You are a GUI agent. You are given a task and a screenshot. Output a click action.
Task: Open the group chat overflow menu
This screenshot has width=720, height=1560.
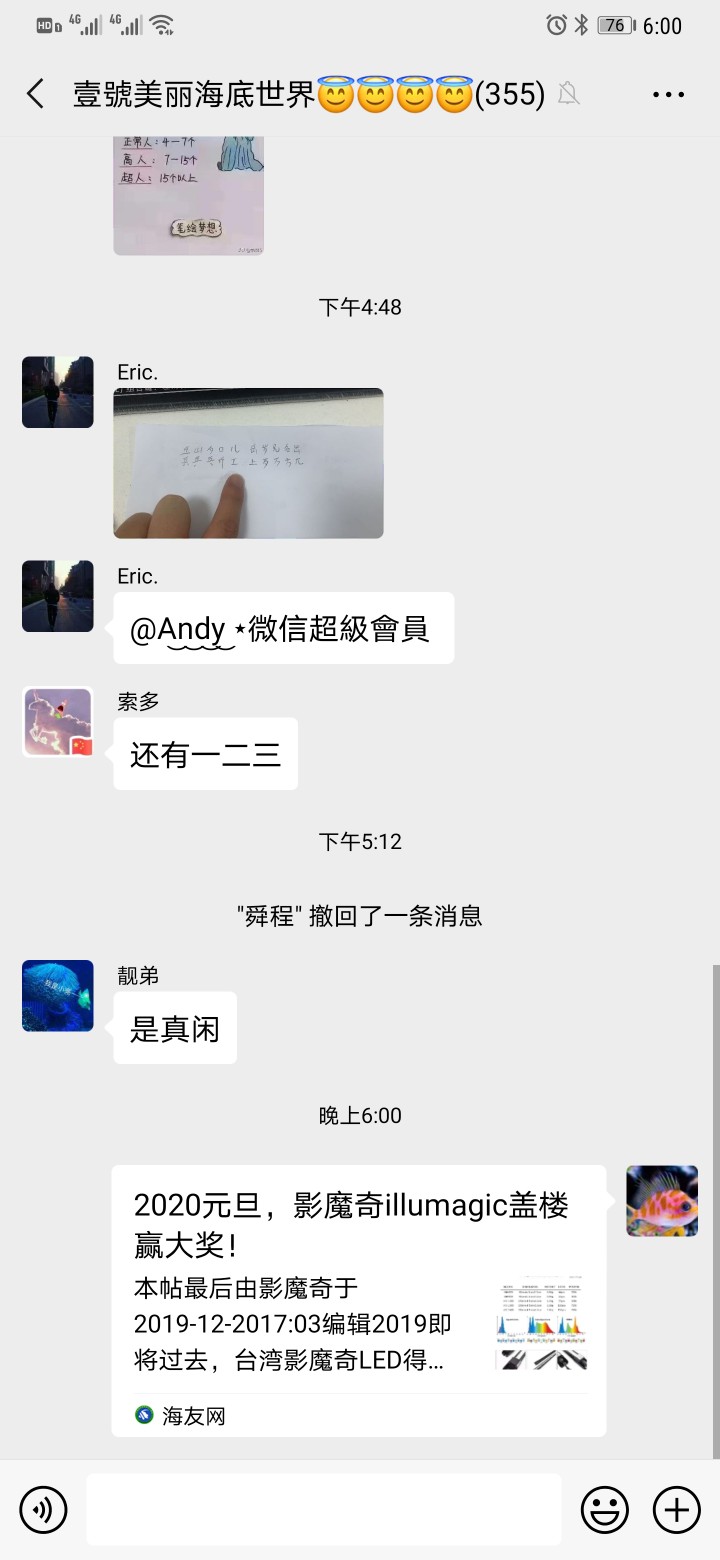(667, 95)
